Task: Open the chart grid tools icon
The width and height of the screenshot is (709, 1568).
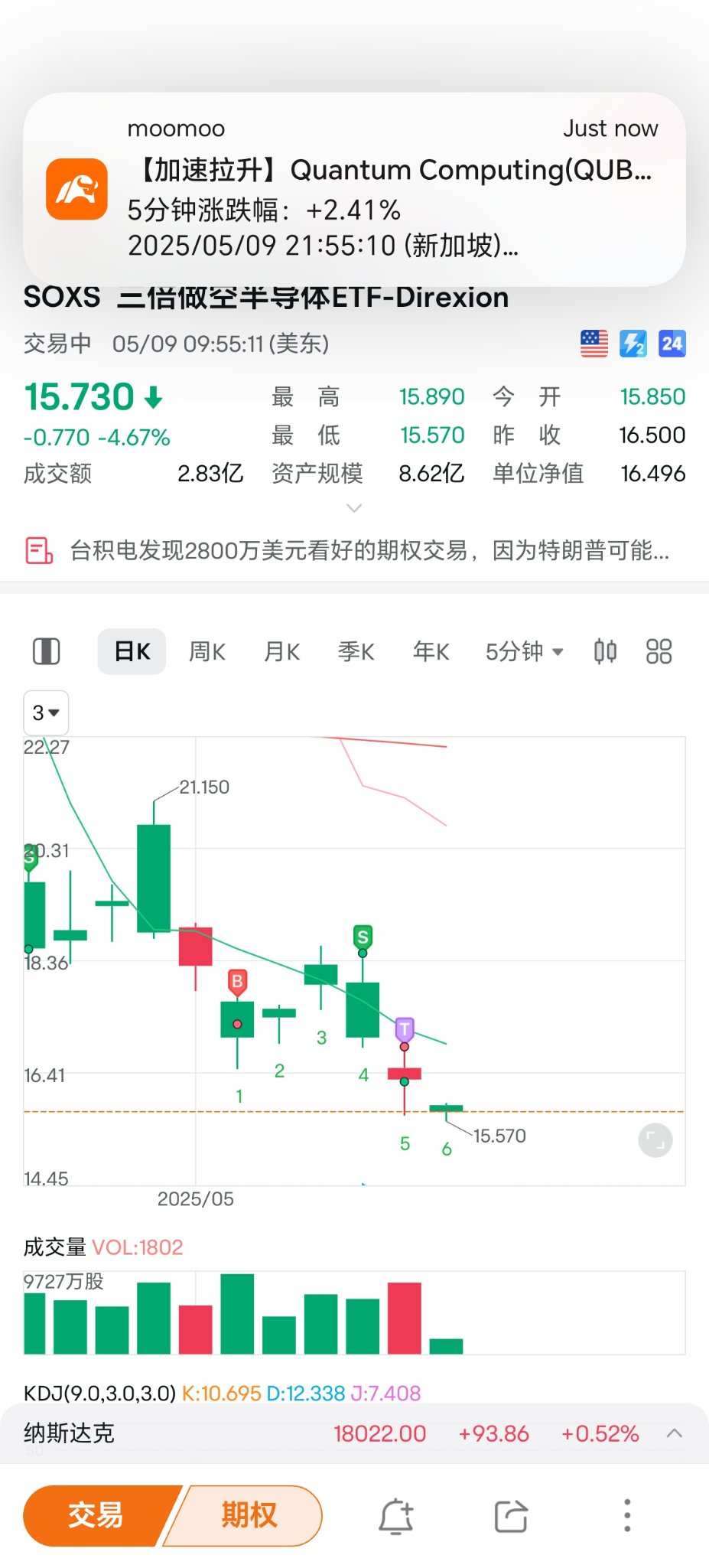Action: pos(659,652)
